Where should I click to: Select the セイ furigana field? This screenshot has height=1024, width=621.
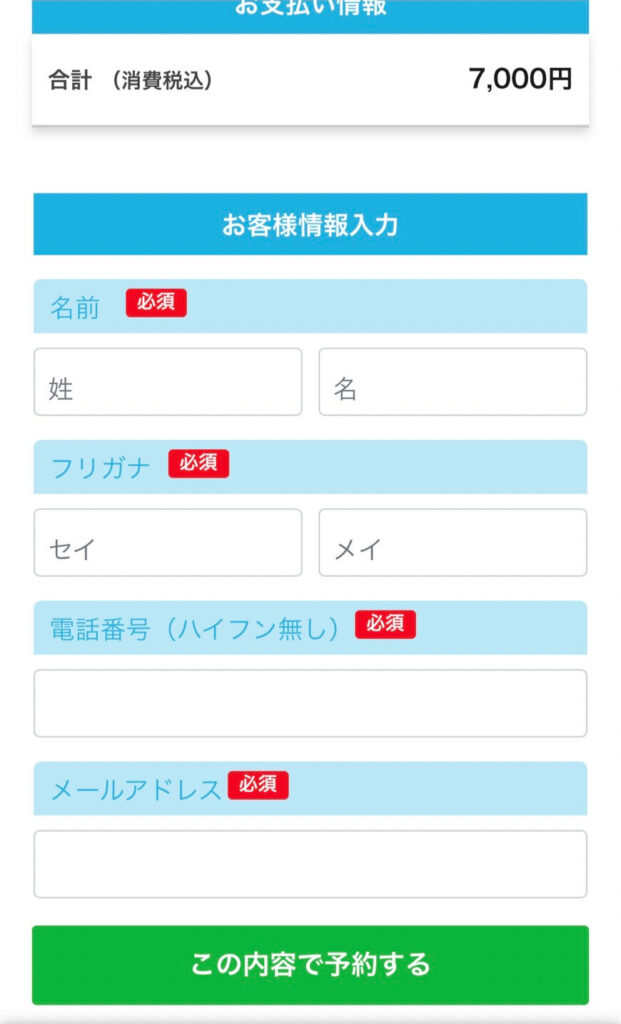click(x=168, y=543)
